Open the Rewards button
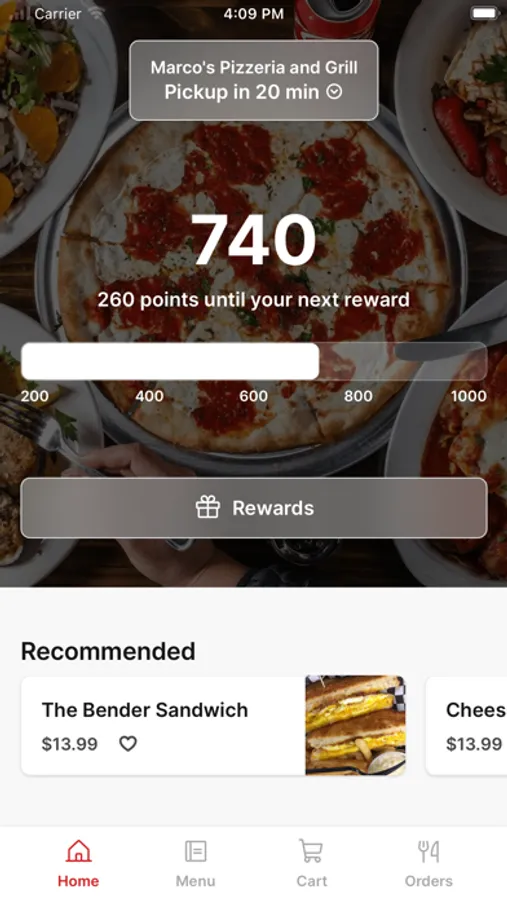This screenshot has height=900, width=507. (x=254, y=508)
